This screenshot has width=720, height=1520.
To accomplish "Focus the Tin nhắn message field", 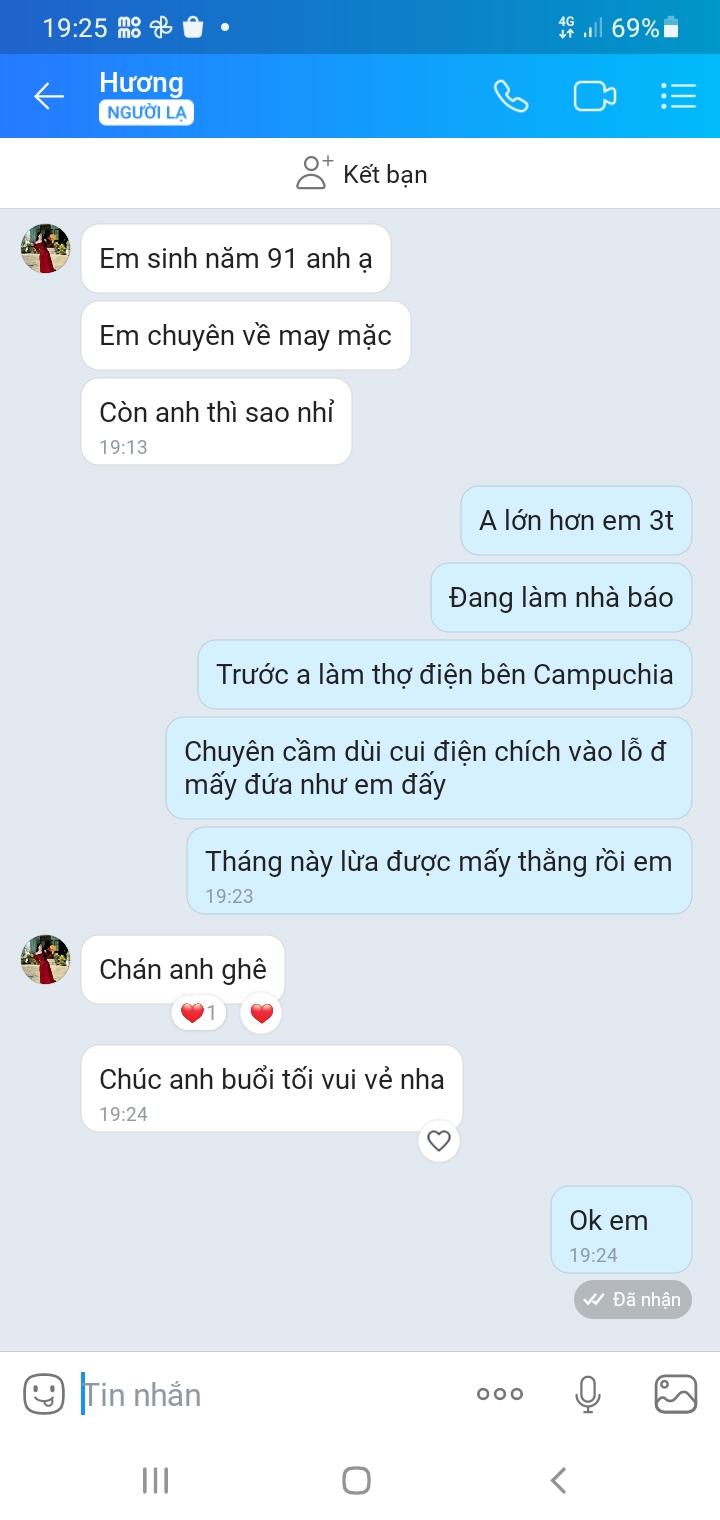I will (270, 1394).
